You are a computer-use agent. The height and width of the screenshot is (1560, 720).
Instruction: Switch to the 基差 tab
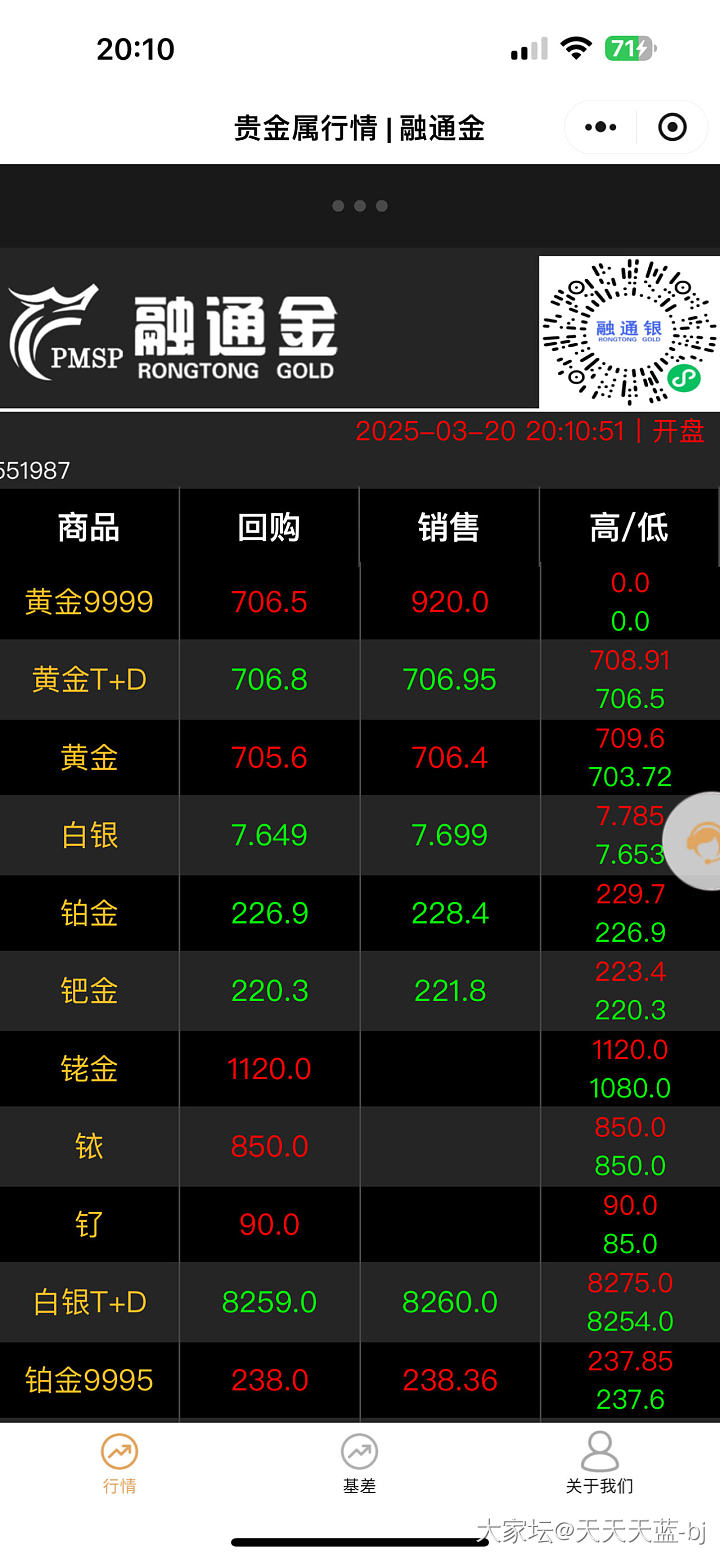click(359, 1463)
